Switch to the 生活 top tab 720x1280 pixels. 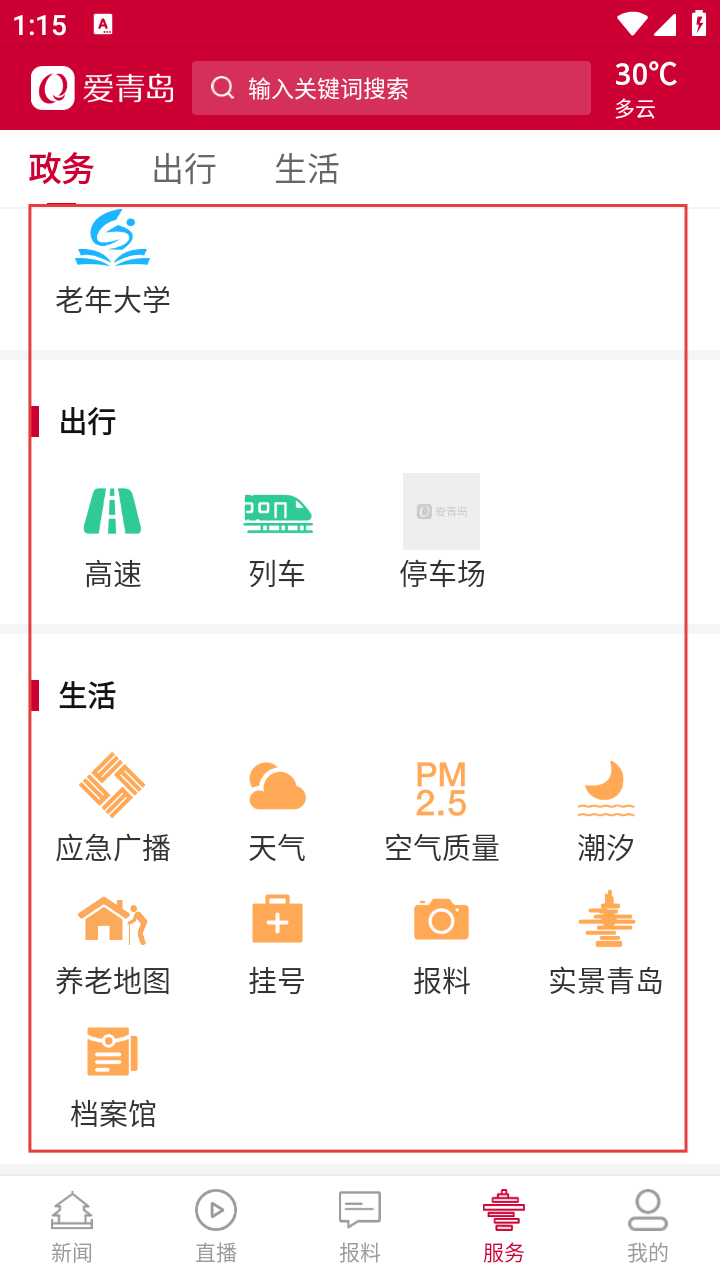306,169
